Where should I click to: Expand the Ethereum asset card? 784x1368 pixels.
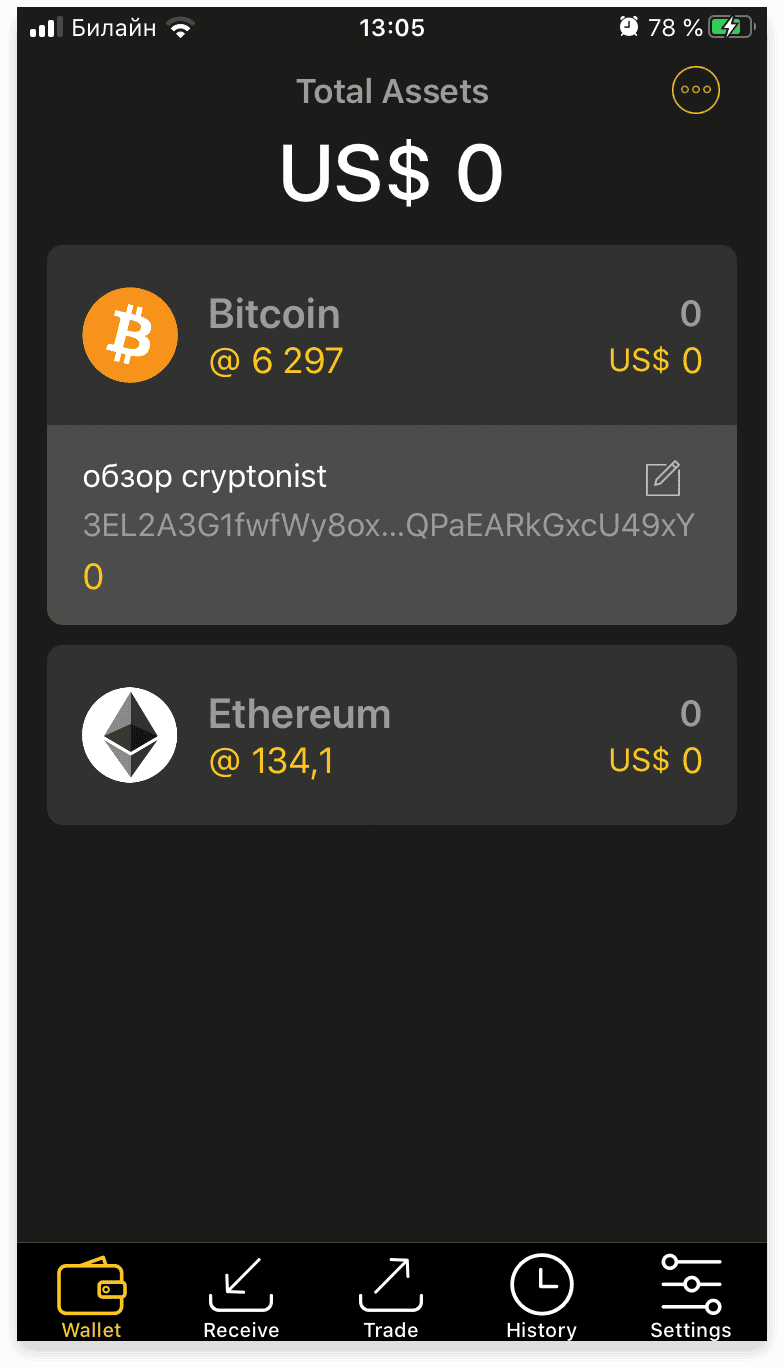(392, 735)
